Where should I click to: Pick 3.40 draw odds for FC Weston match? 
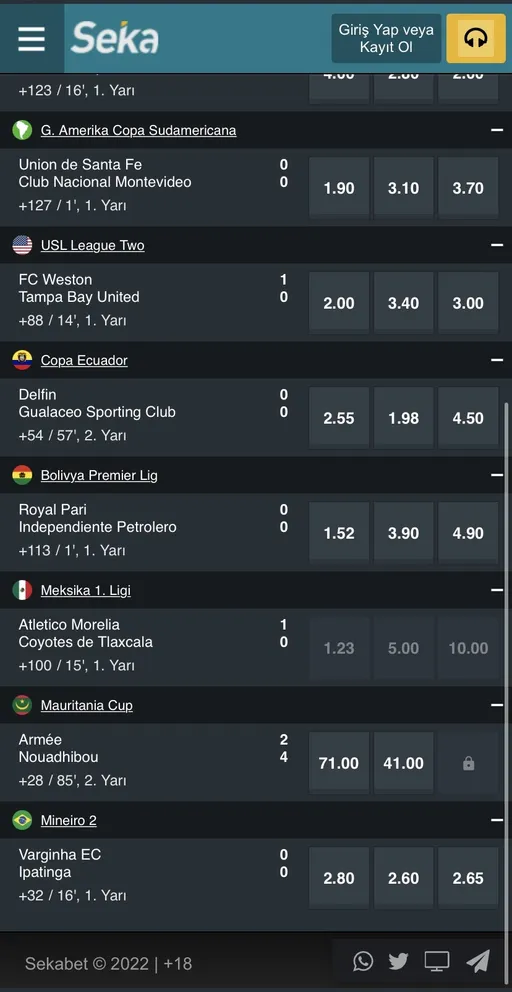[404, 303]
